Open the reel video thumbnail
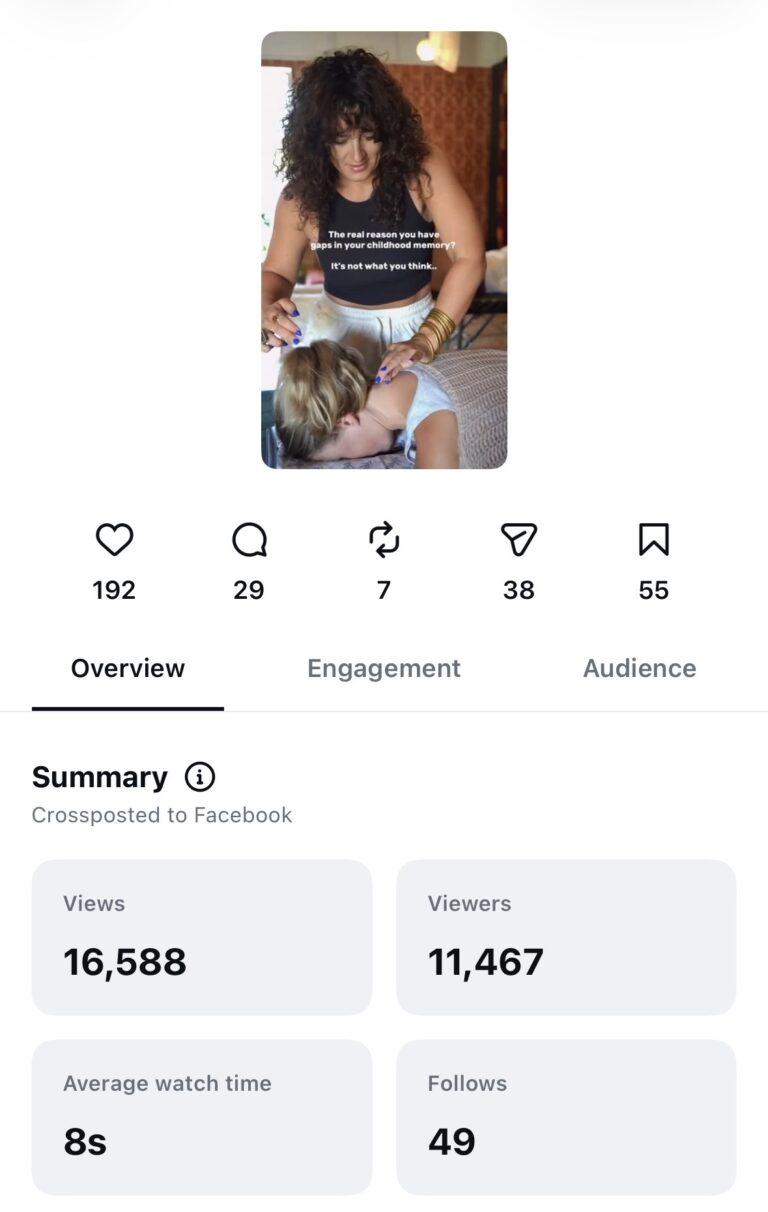 (384, 250)
